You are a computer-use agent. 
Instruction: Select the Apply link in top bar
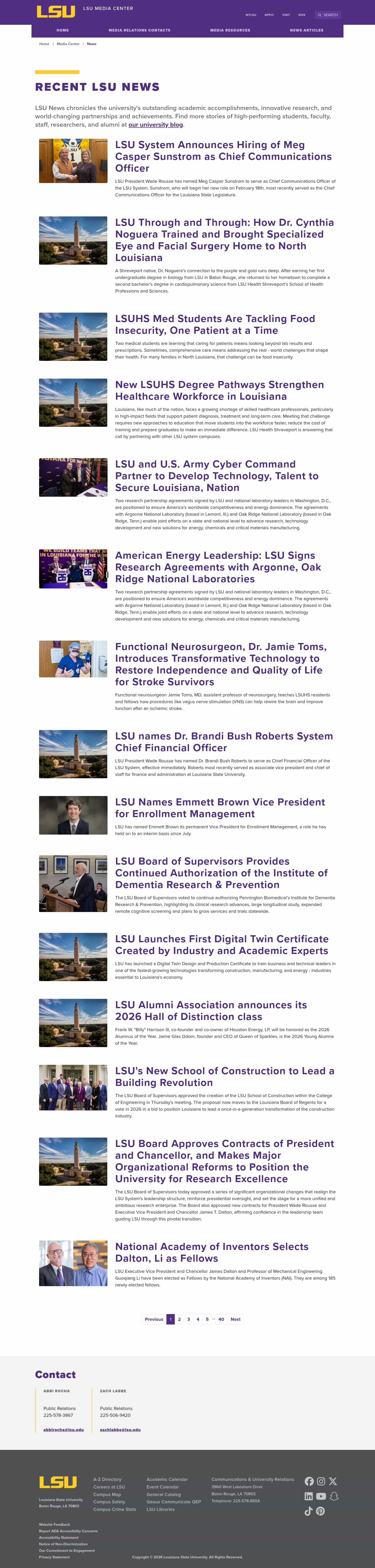tap(269, 15)
